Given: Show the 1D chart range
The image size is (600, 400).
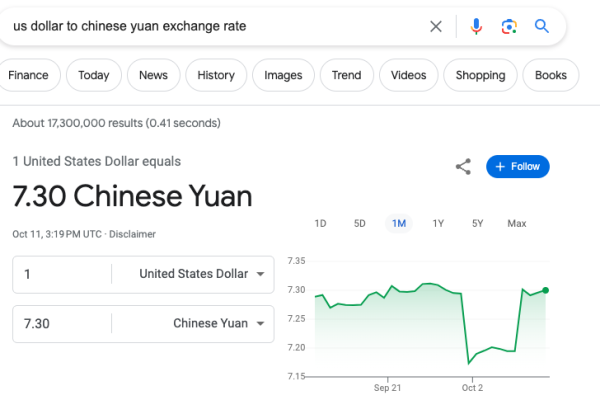Looking at the screenshot, I should coord(320,223).
